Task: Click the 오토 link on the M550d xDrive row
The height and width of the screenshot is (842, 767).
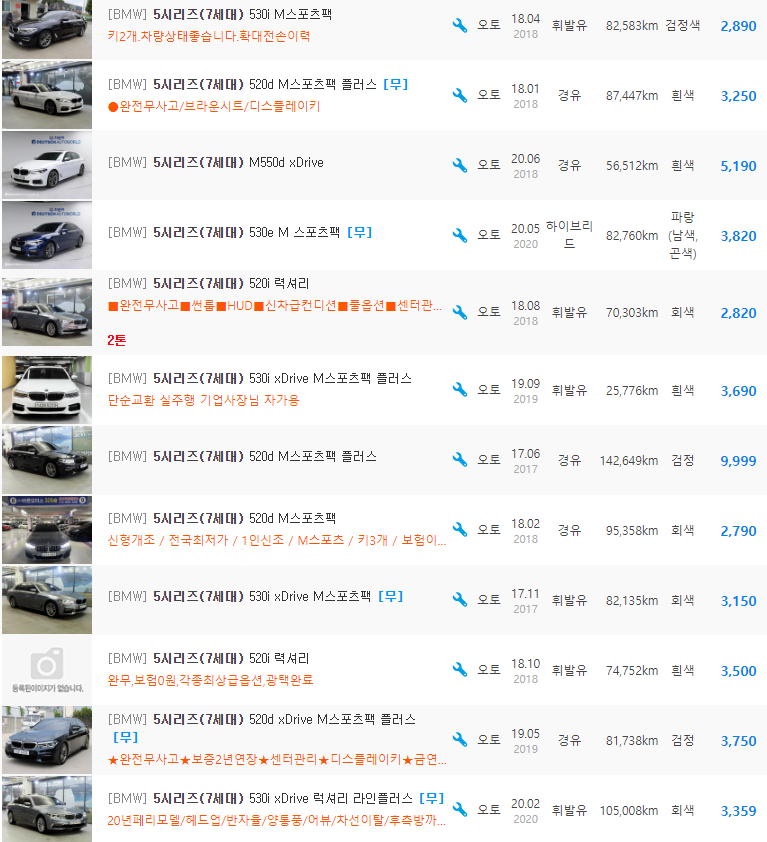Action: point(489,166)
